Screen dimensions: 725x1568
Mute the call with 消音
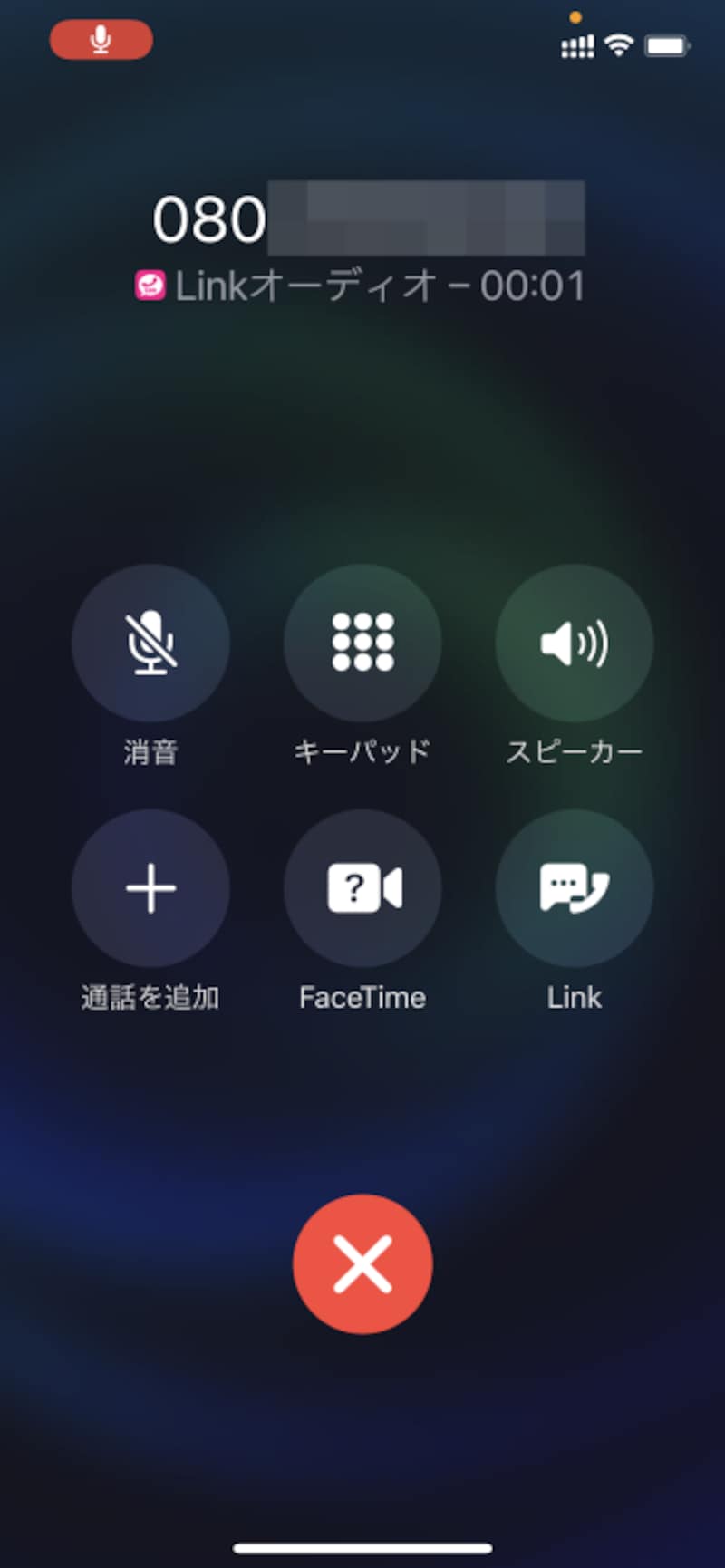(150, 642)
